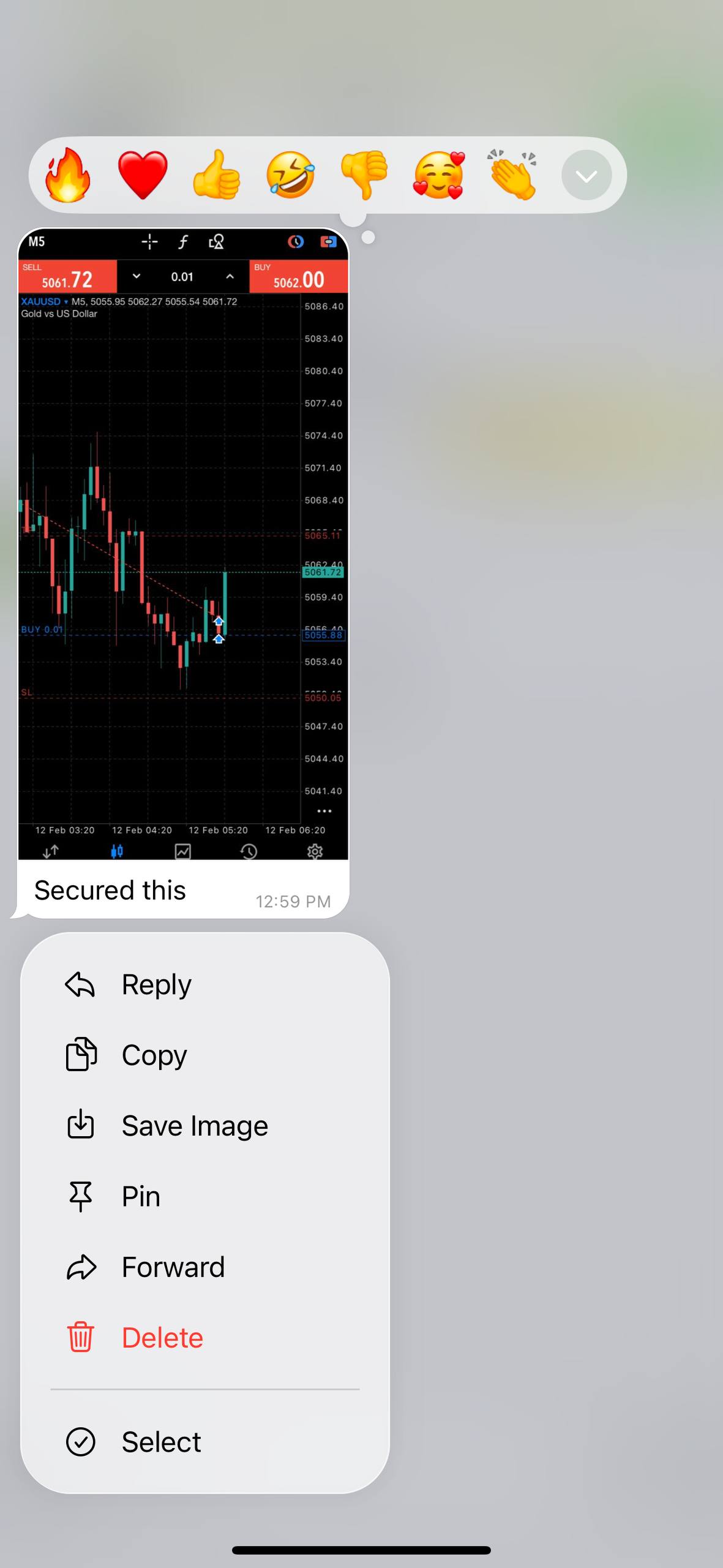Open the Quotes arrows icon in bottom bar
Screen dimensions: 723x1568
tap(50, 851)
